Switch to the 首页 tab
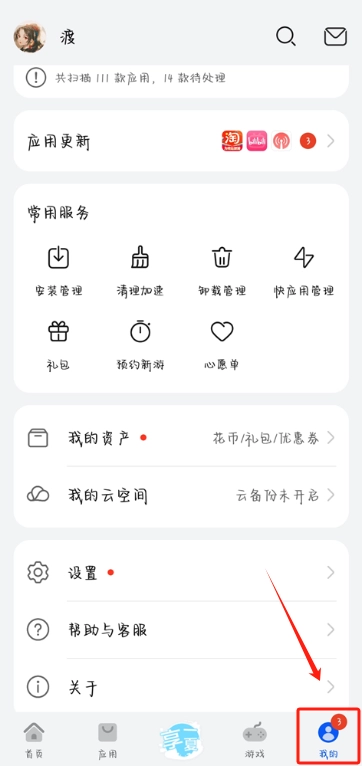 [34, 740]
